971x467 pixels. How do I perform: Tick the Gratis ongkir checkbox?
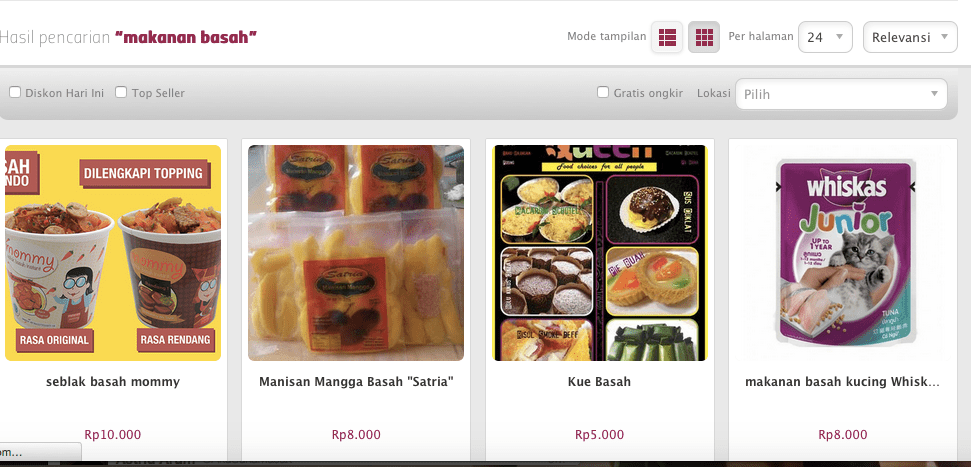(x=603, y=93)
